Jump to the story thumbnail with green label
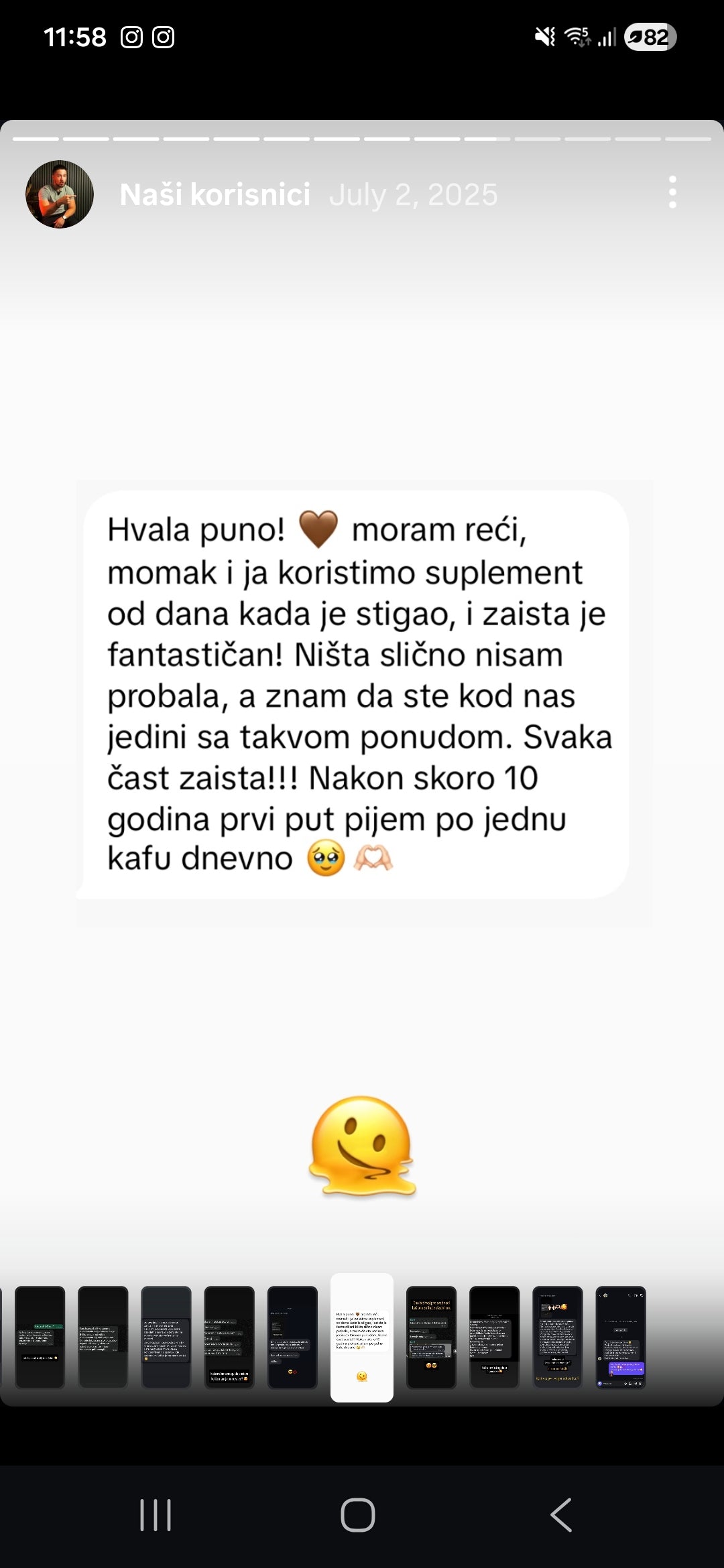This screenshot has height=1568, width=724. [x=40, y=1337]
